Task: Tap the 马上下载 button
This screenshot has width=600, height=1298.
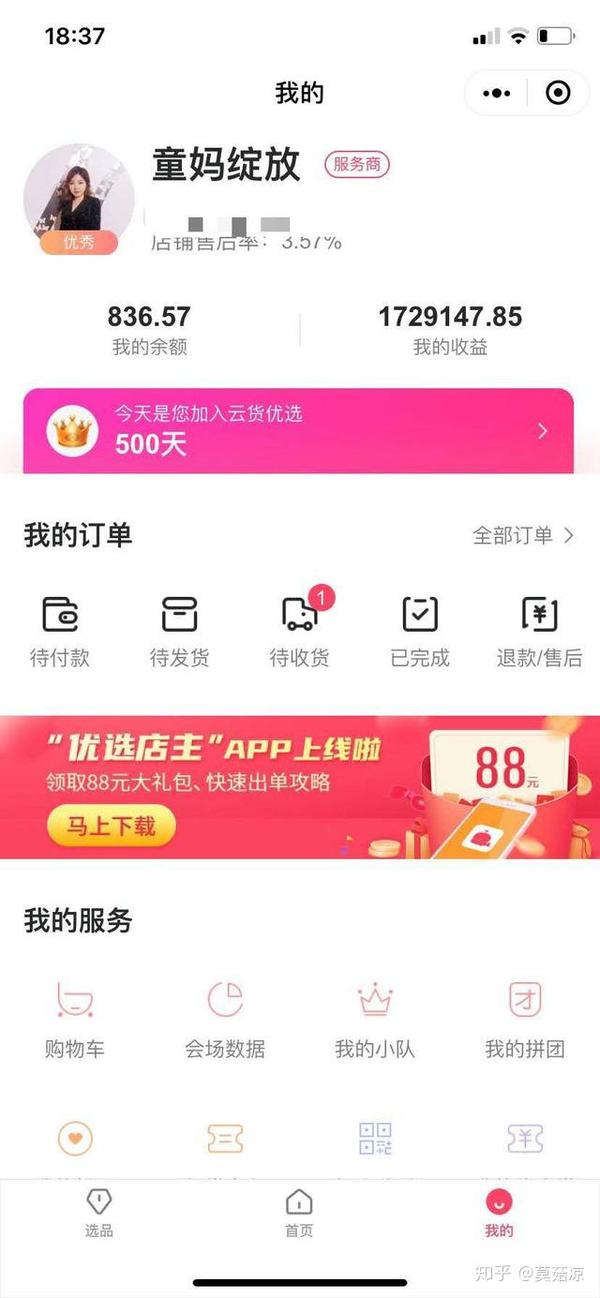Action: (111, 825)
